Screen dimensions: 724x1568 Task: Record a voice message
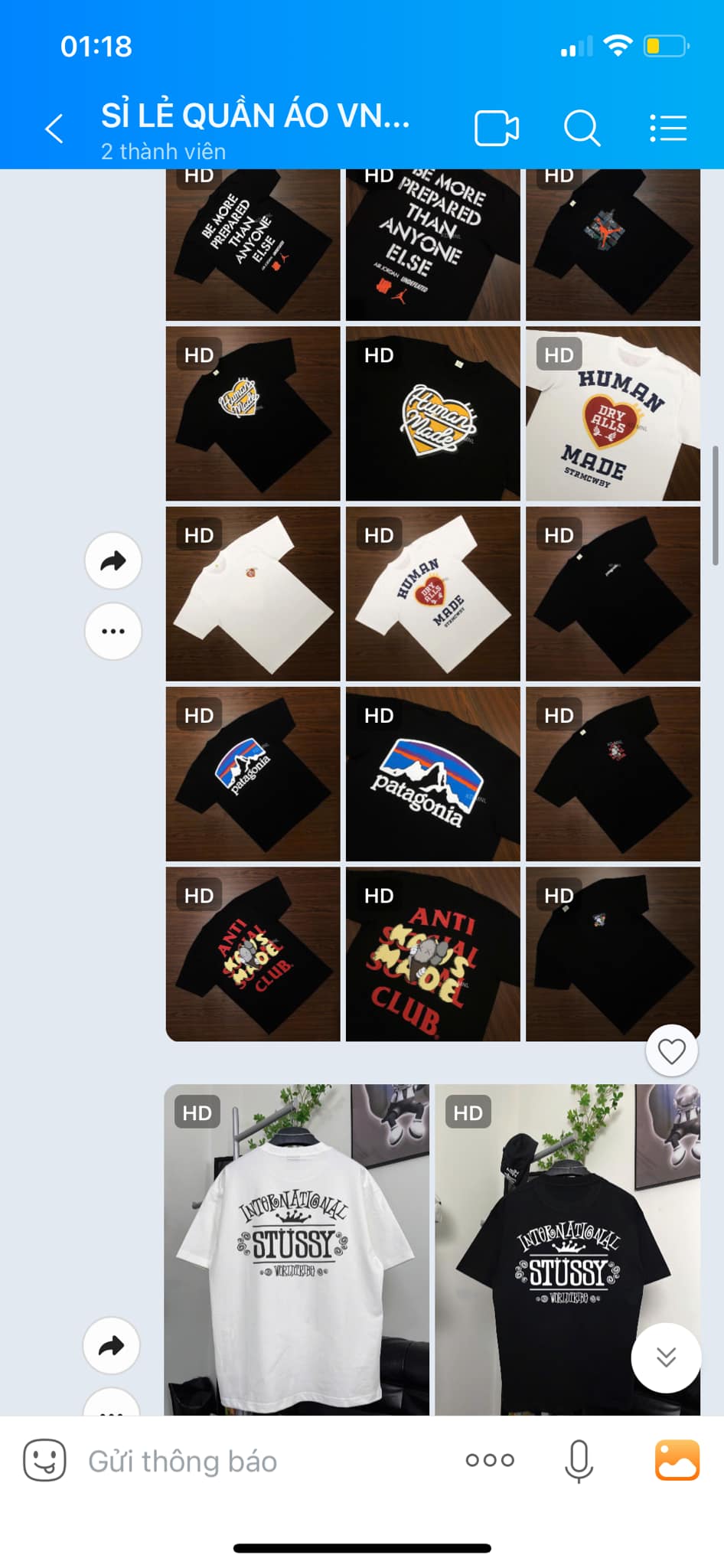579,1461
